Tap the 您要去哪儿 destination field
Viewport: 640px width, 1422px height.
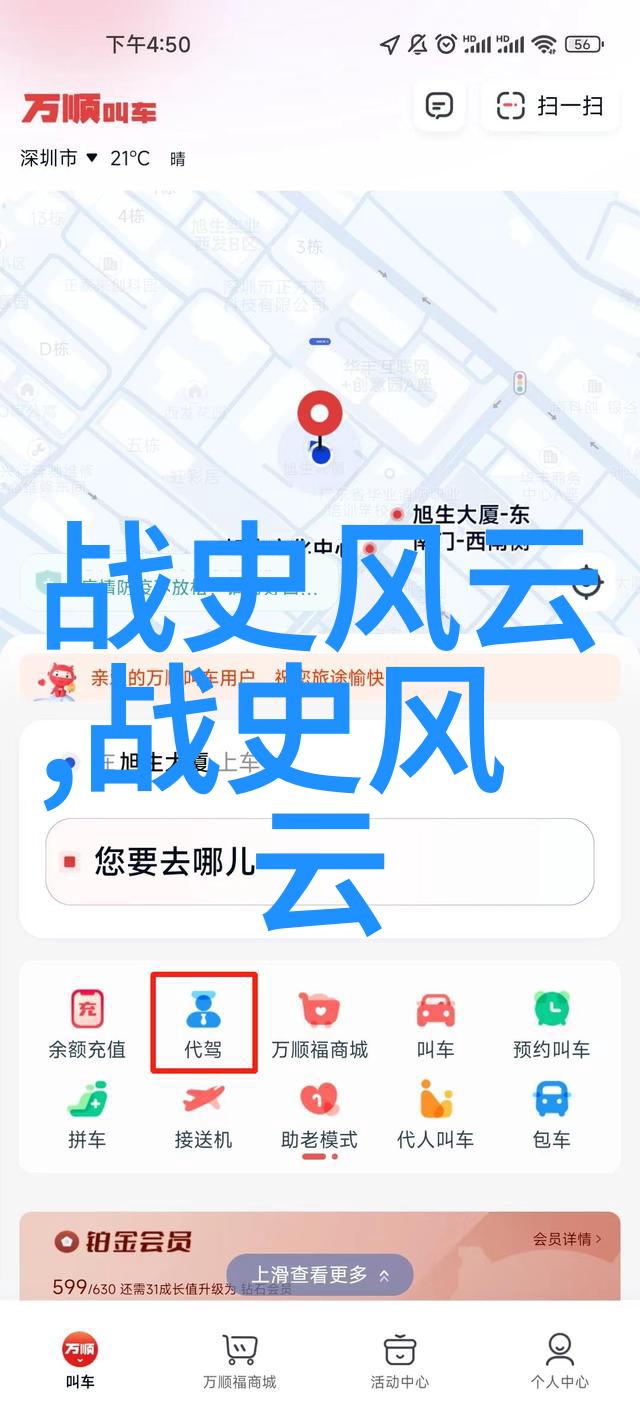pyautogui.click(x=320, y=861)
